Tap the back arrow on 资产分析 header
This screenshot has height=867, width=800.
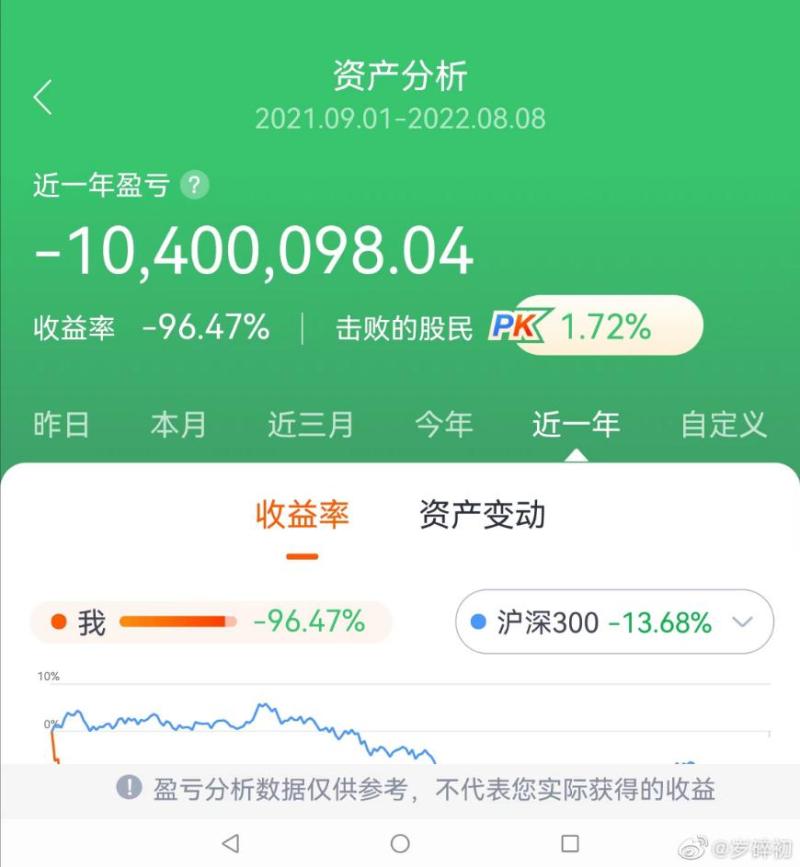[42, 95]
